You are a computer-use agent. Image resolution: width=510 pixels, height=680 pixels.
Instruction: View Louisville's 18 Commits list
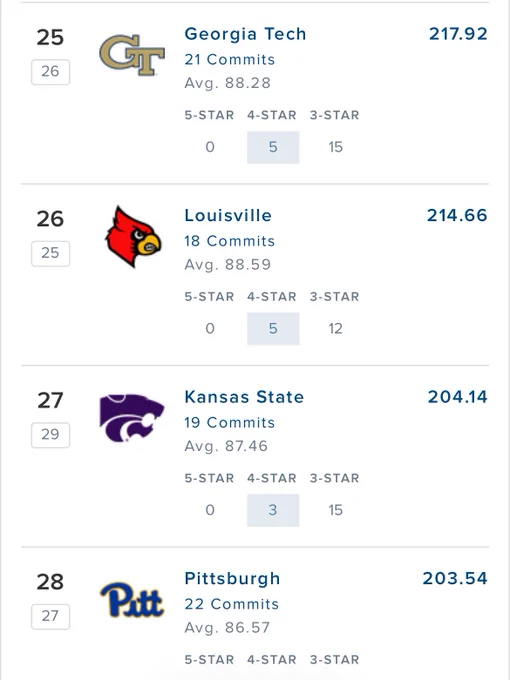[229, 241]
